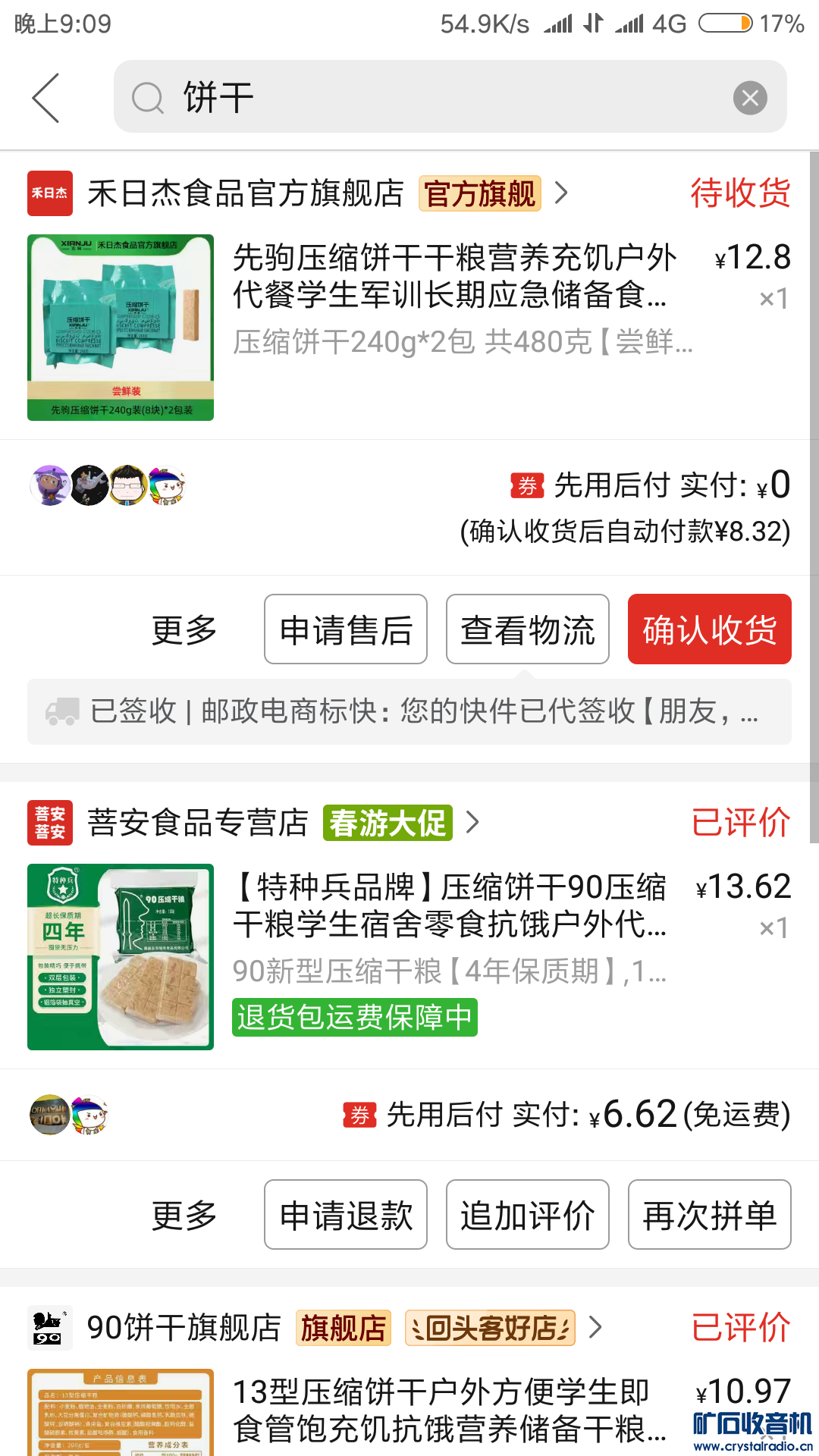Open the 特种兵品牌 压缩饼干 product image
The image size is (819, 1456).
[121, 957]
